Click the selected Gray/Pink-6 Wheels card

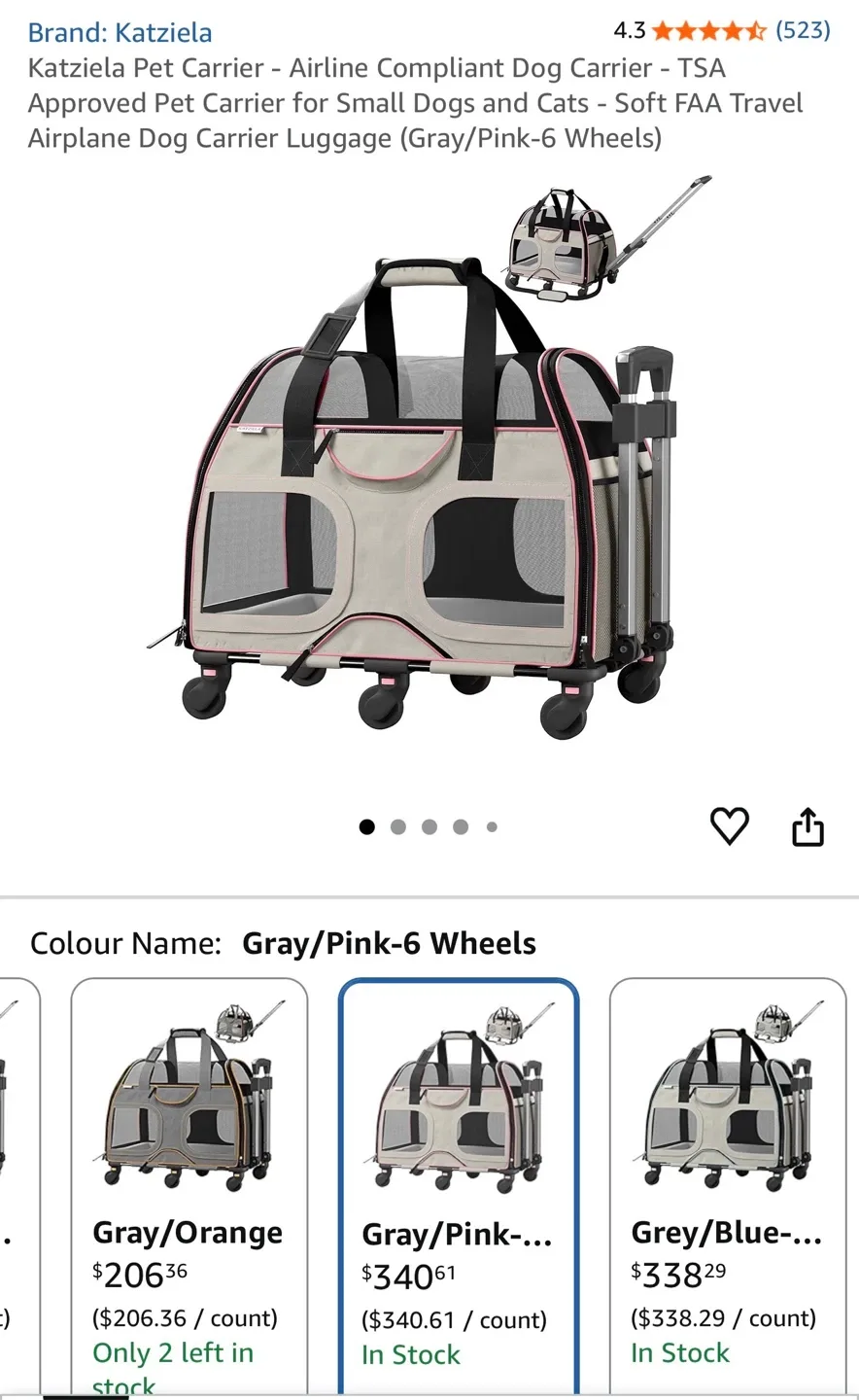[459, 1167]
